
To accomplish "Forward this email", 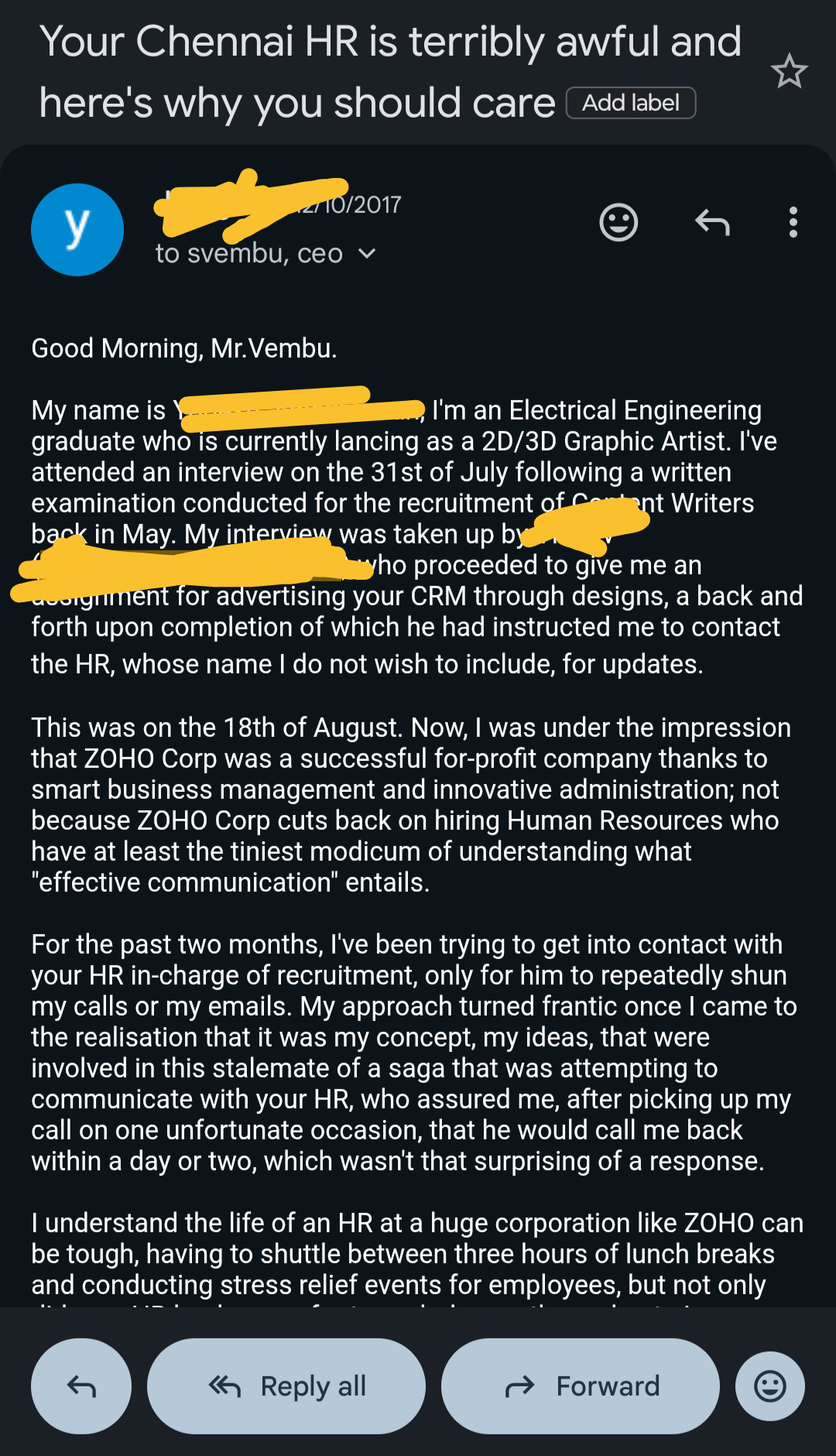I will pos(581,1386).
